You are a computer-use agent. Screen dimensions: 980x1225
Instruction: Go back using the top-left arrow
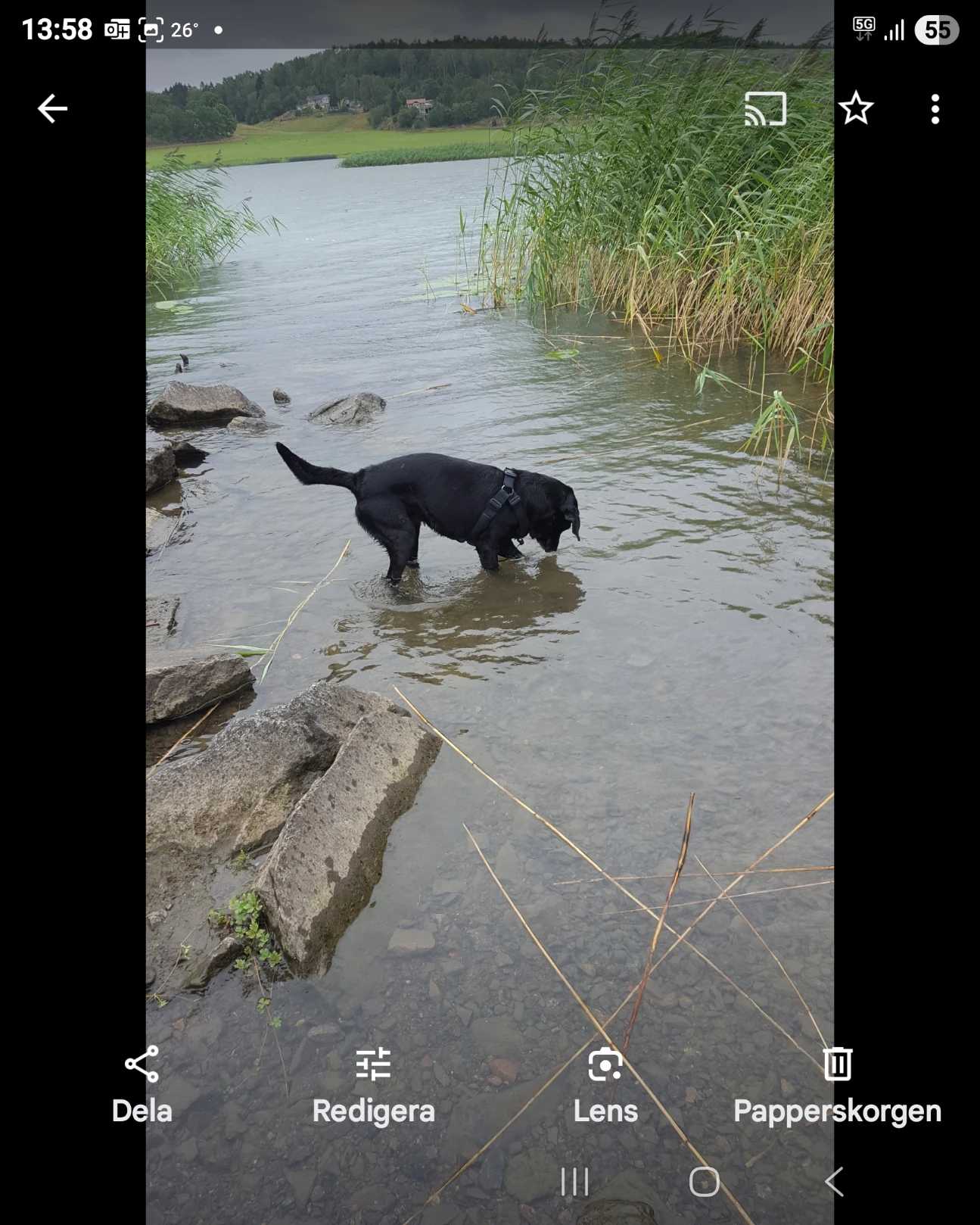[52, 109]
